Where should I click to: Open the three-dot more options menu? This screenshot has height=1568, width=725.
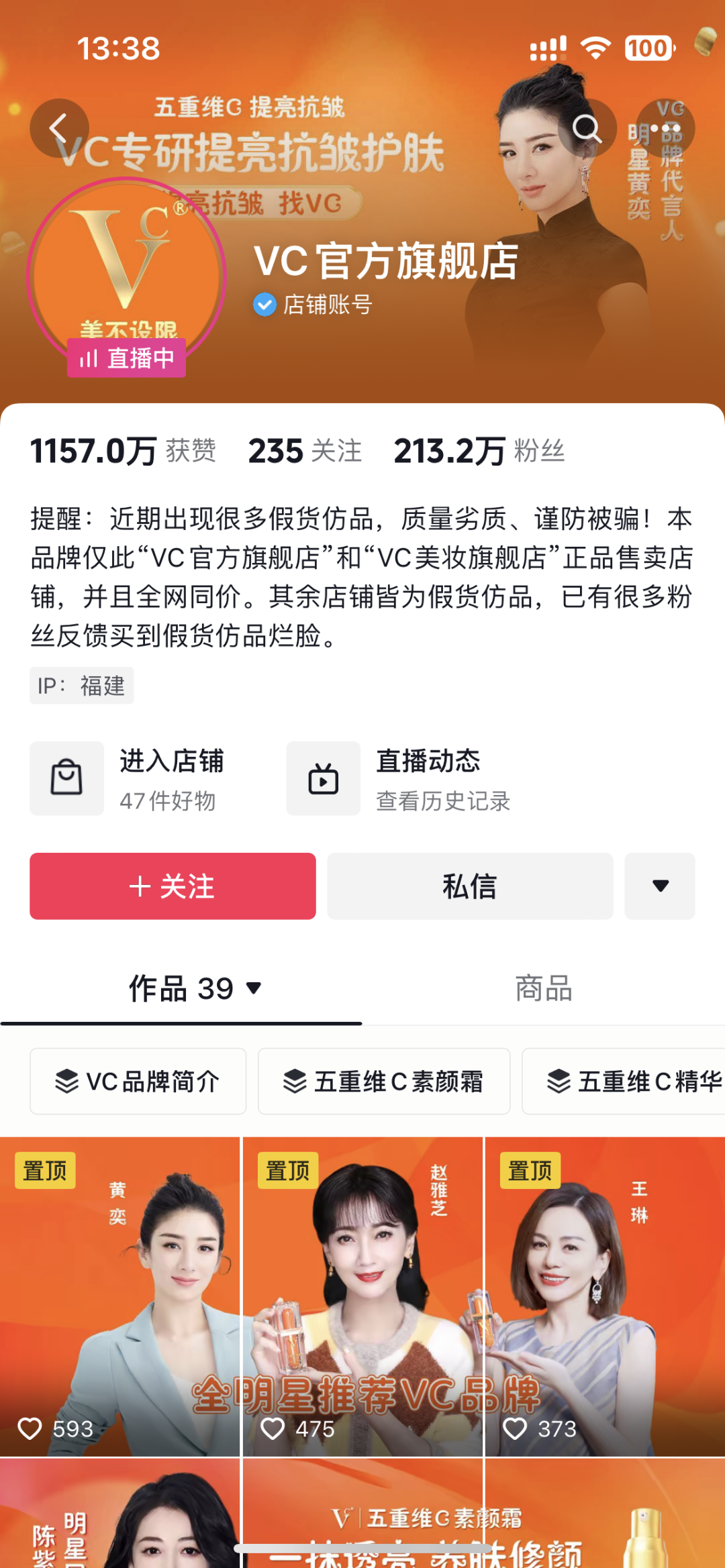[x=665, y=128]
